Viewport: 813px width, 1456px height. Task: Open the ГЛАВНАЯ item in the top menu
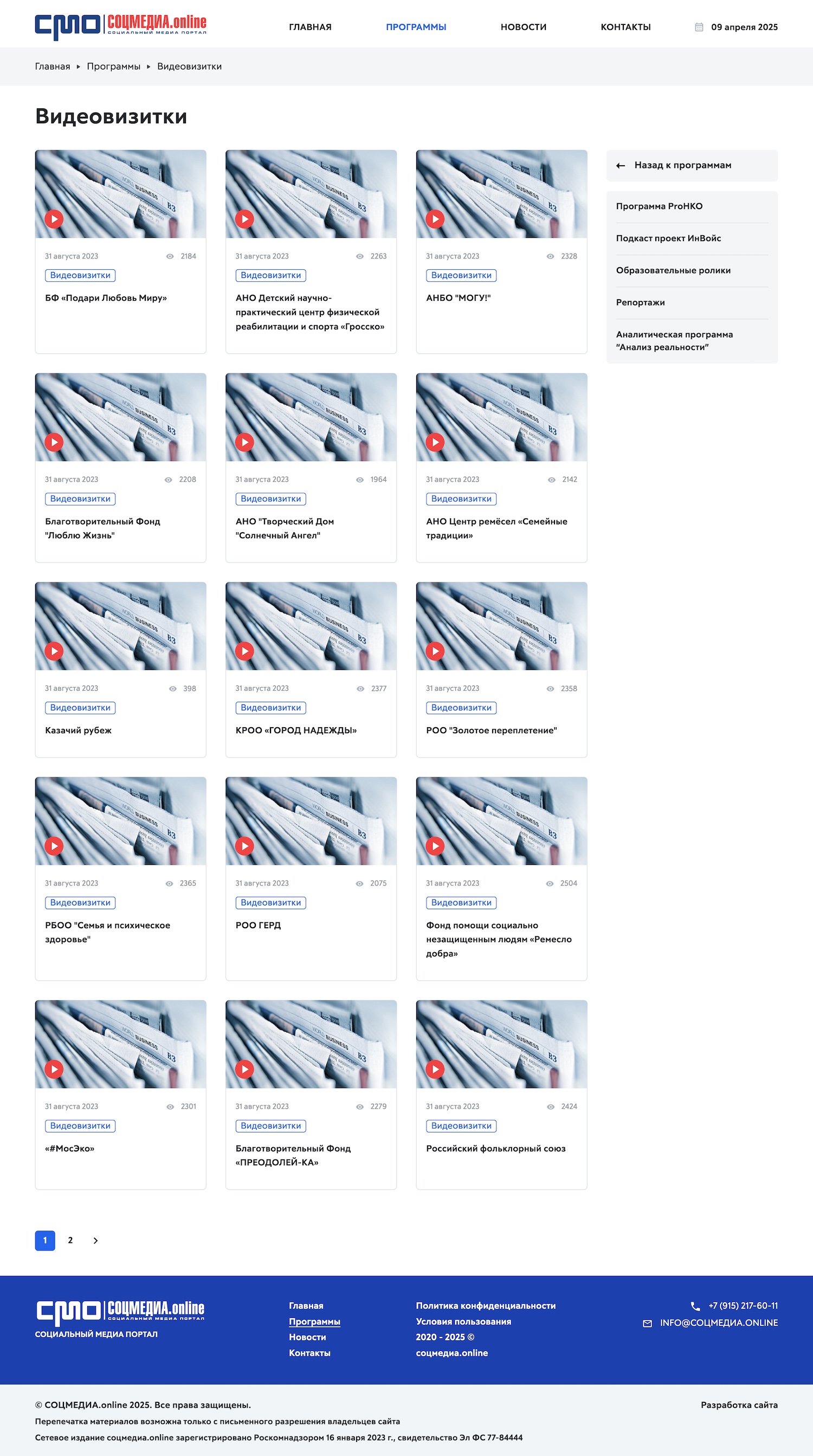(310, 27)
